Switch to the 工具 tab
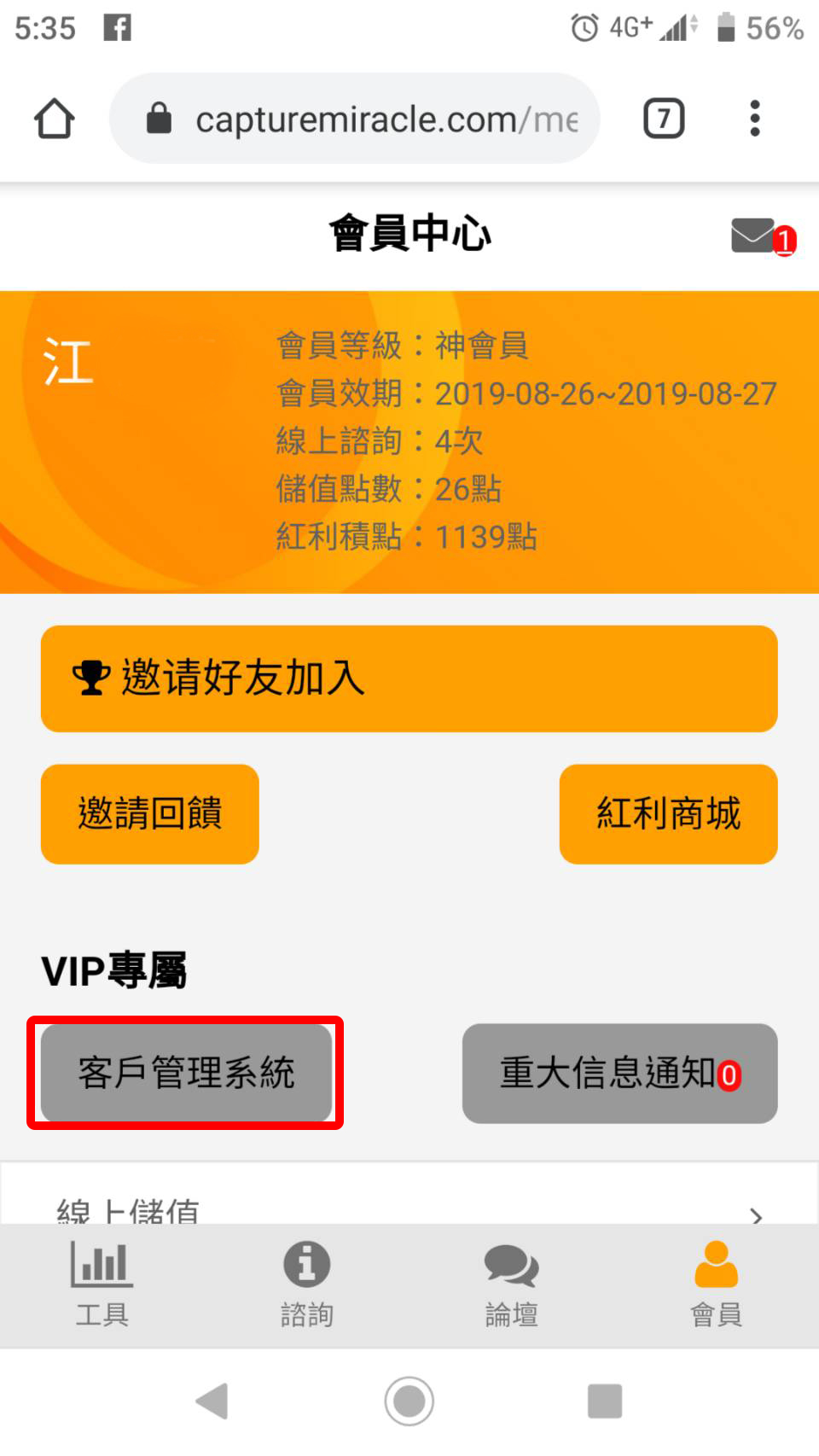The height and width of the screenshot is (1456, 819). pos(102,1284)
